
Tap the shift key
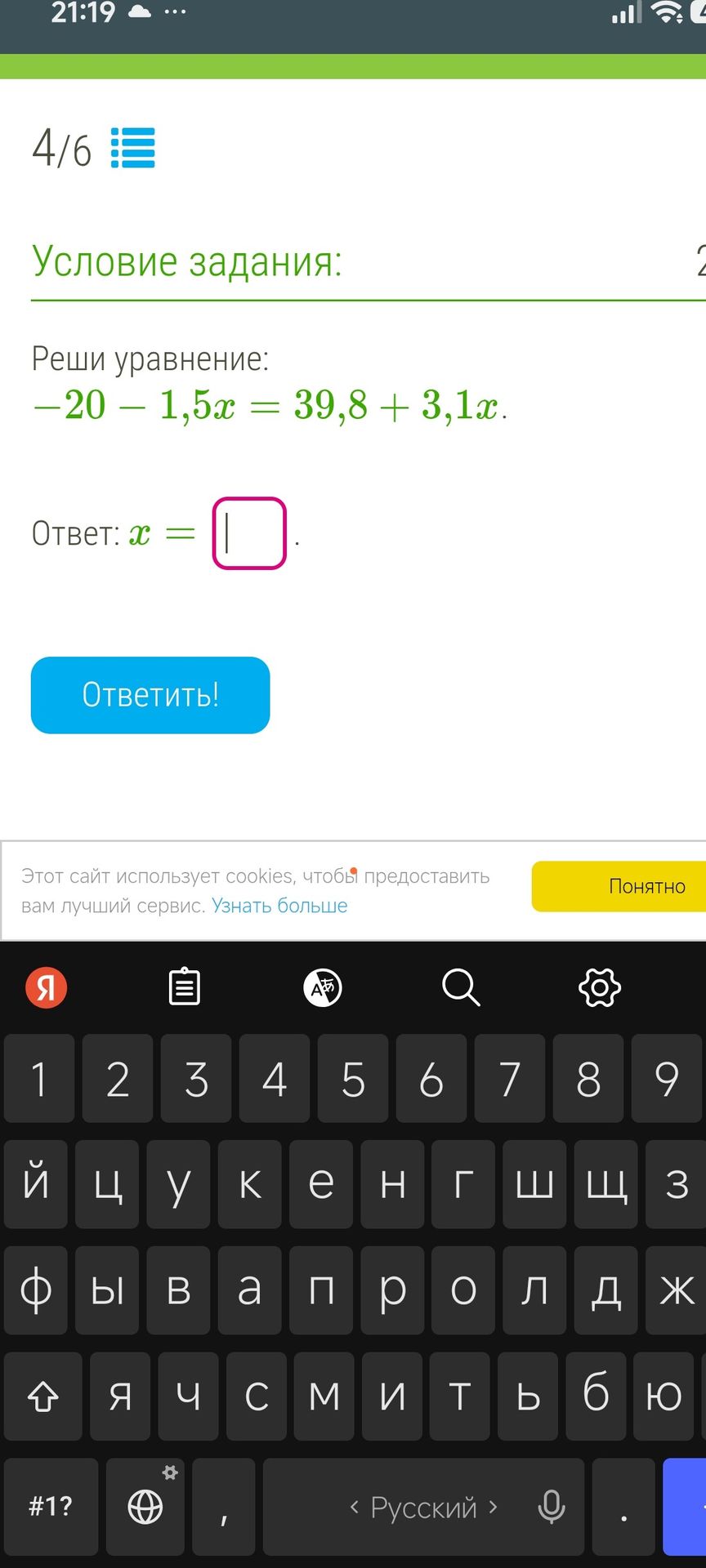[43, 1396]
